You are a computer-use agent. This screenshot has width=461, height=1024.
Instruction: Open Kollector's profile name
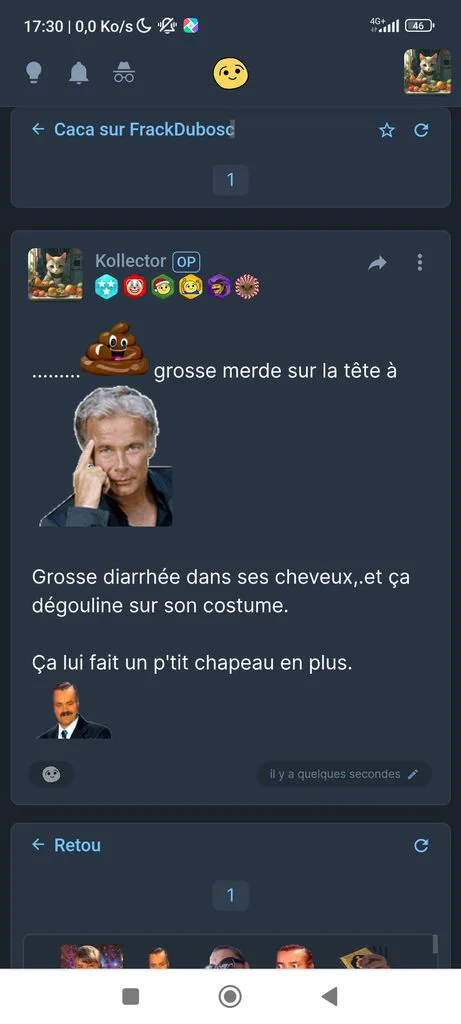pyautogui.click(x=131, y=261)
